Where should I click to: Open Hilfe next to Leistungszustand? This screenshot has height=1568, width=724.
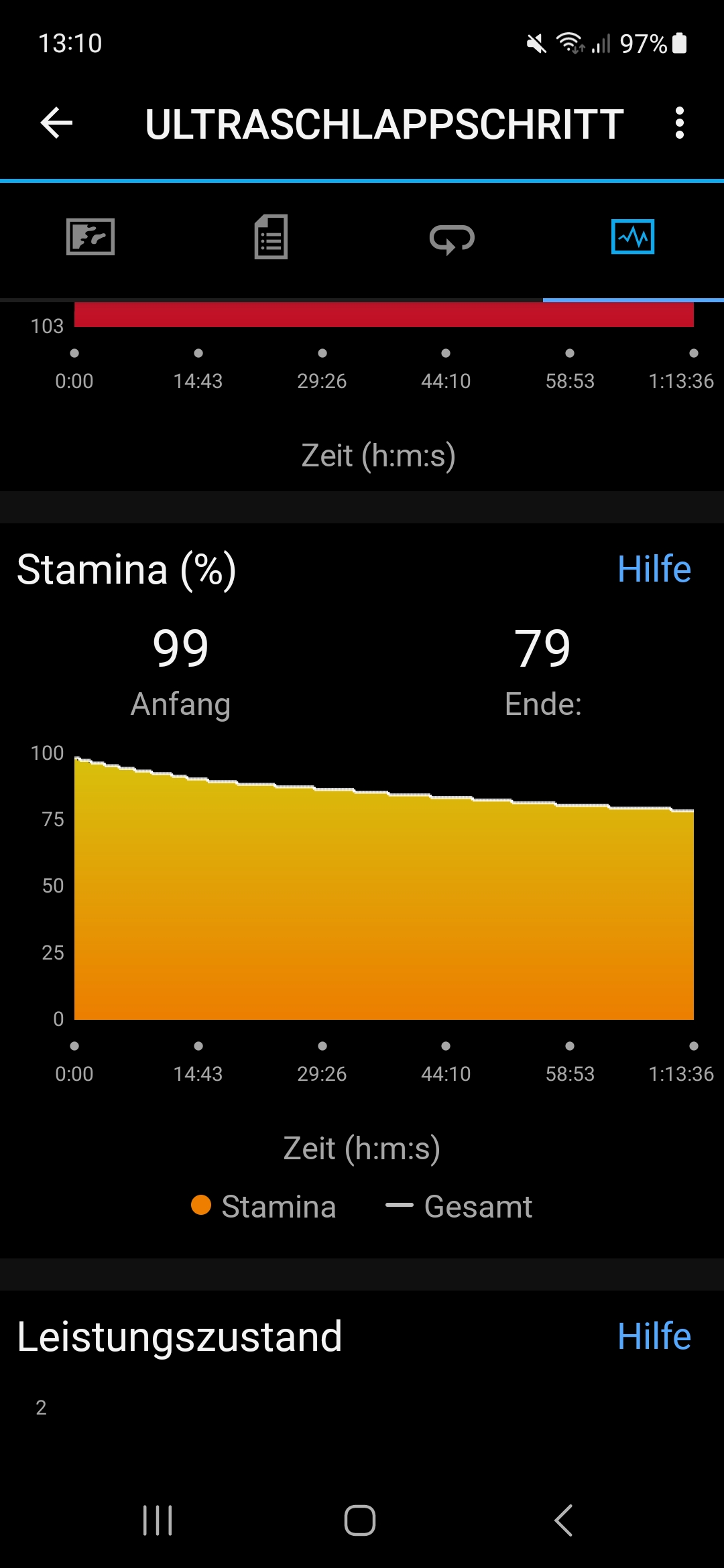pos(654,1336)
